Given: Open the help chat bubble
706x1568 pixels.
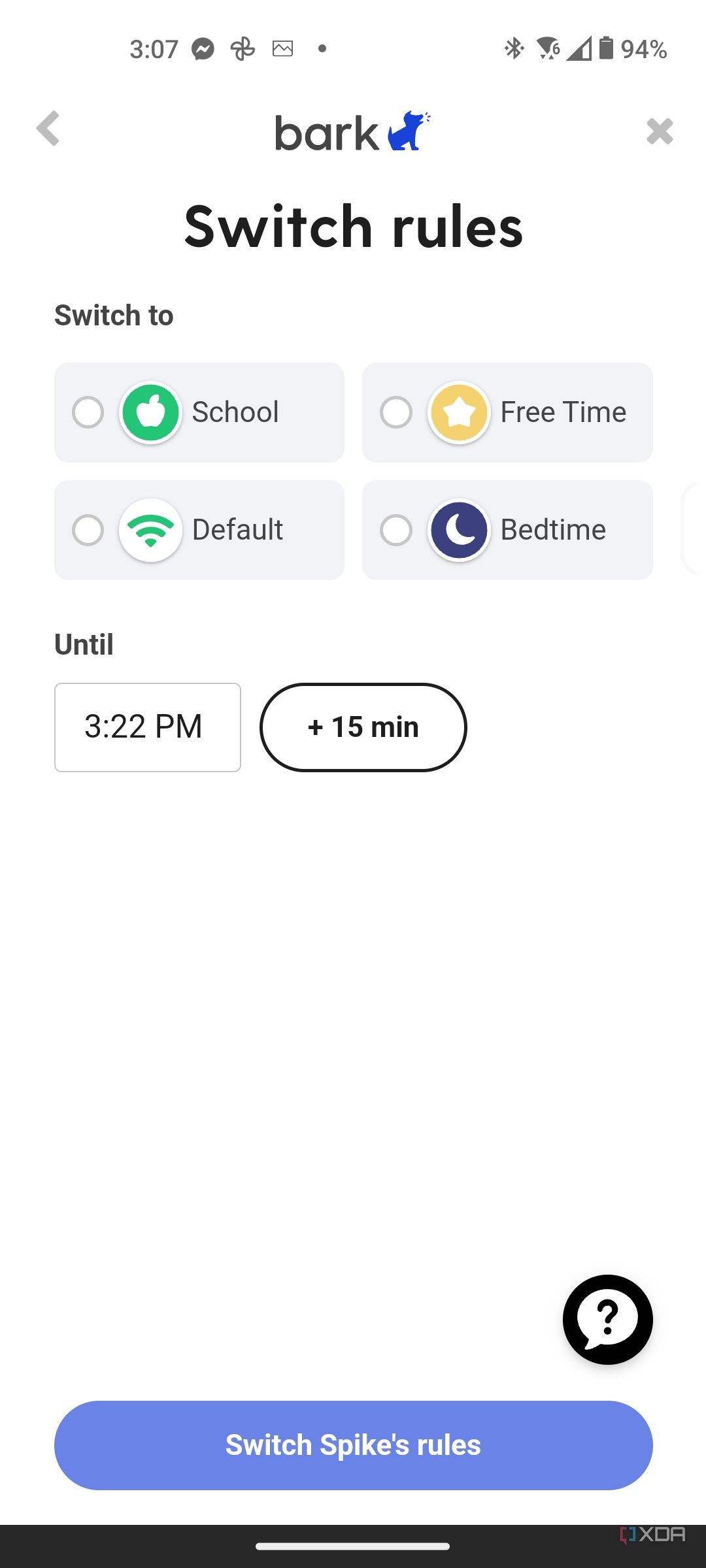Looking at the screenshot, I should (607, 1319).
